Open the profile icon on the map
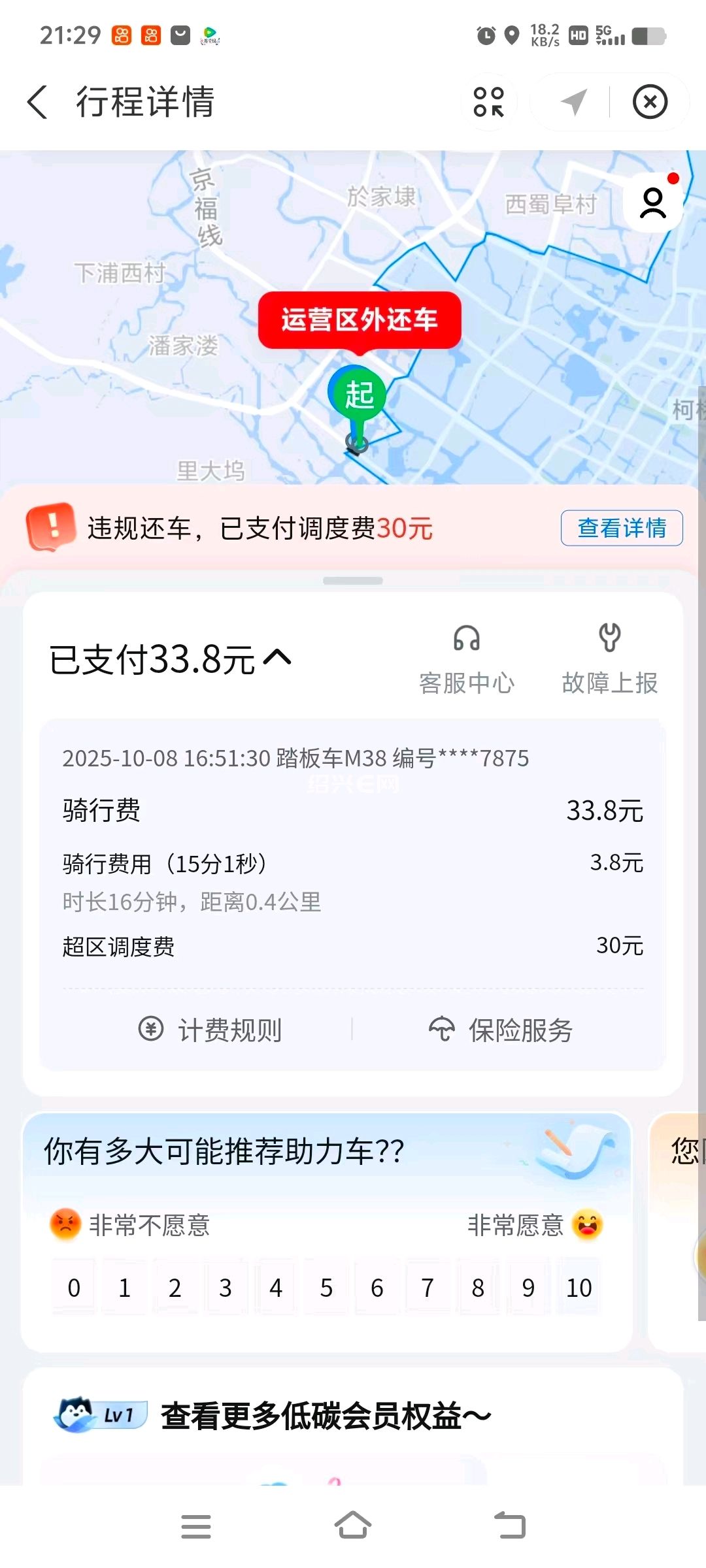 (652, 203)
